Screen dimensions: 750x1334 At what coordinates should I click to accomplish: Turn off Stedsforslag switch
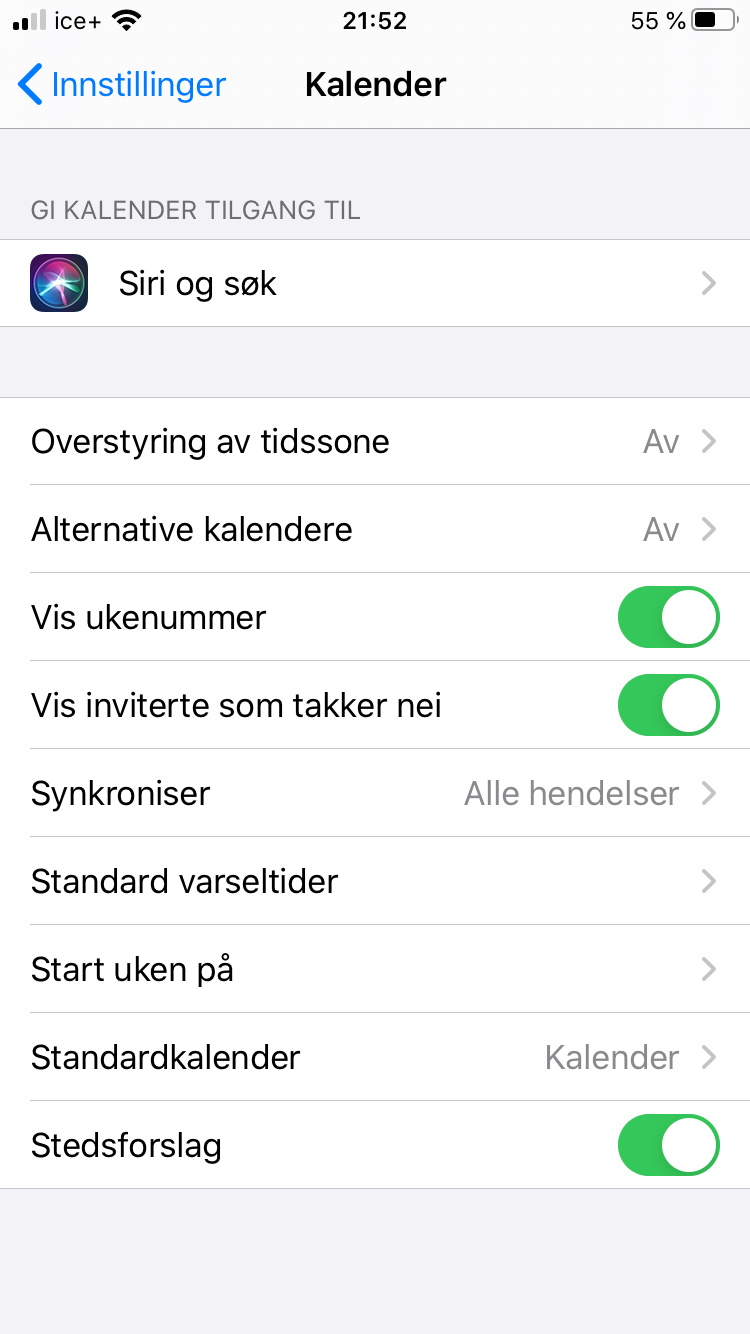point(668,1145)
